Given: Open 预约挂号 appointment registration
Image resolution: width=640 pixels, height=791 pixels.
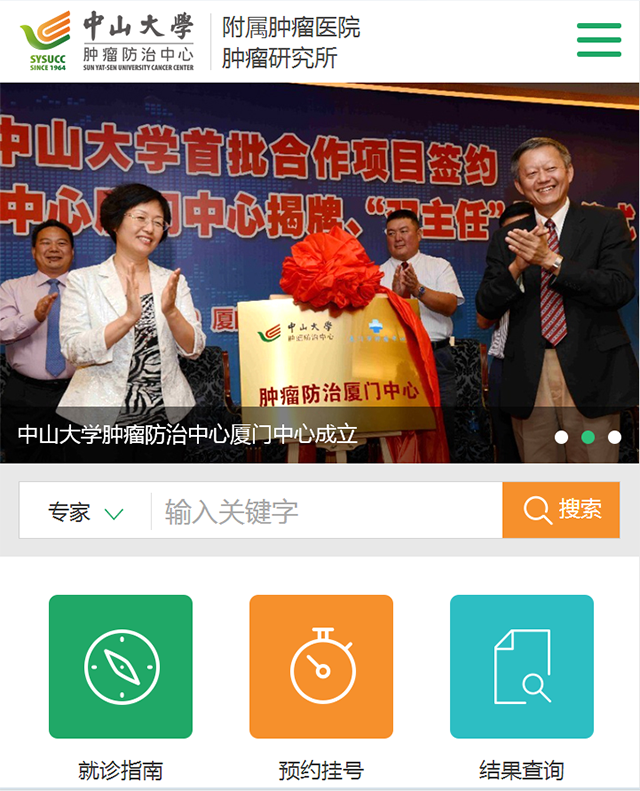Looking at the screenshot, I should coord(321,667).
